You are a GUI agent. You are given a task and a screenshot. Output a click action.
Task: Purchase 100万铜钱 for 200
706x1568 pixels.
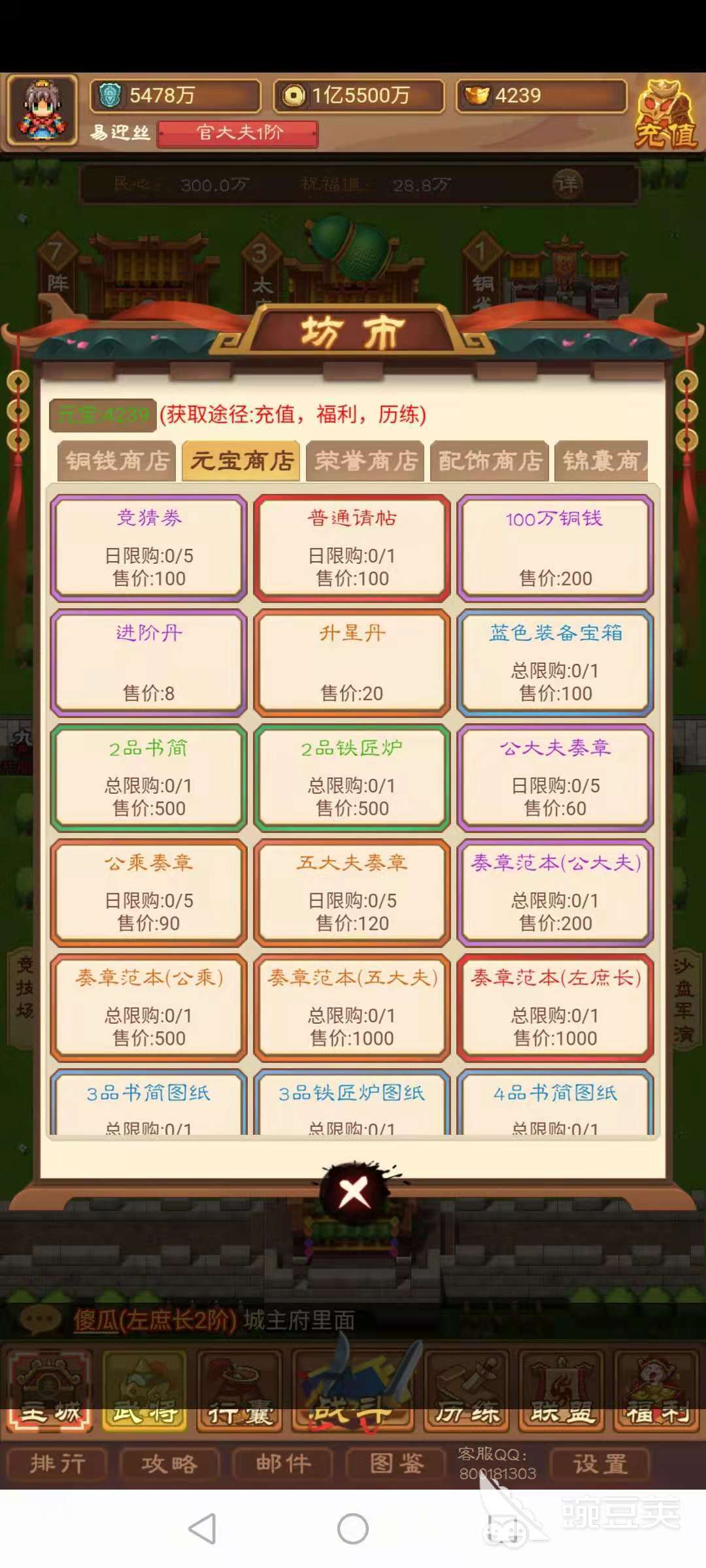555,548
